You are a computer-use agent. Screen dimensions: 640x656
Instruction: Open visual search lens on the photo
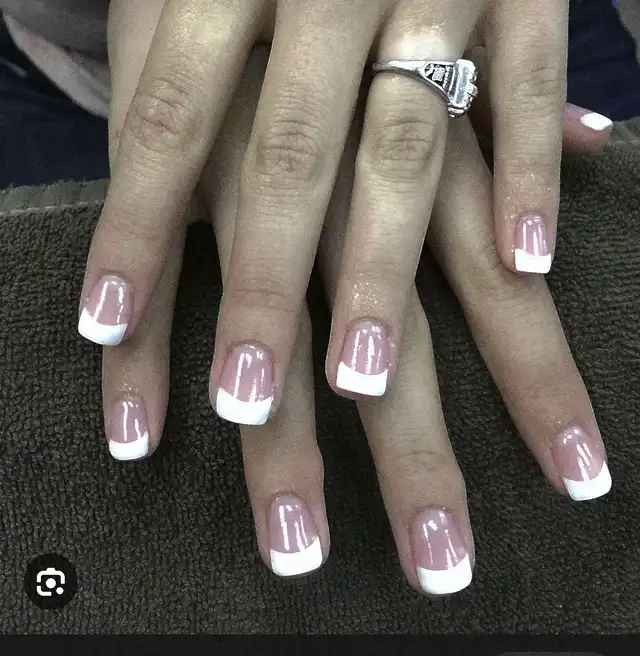point(51,582)
